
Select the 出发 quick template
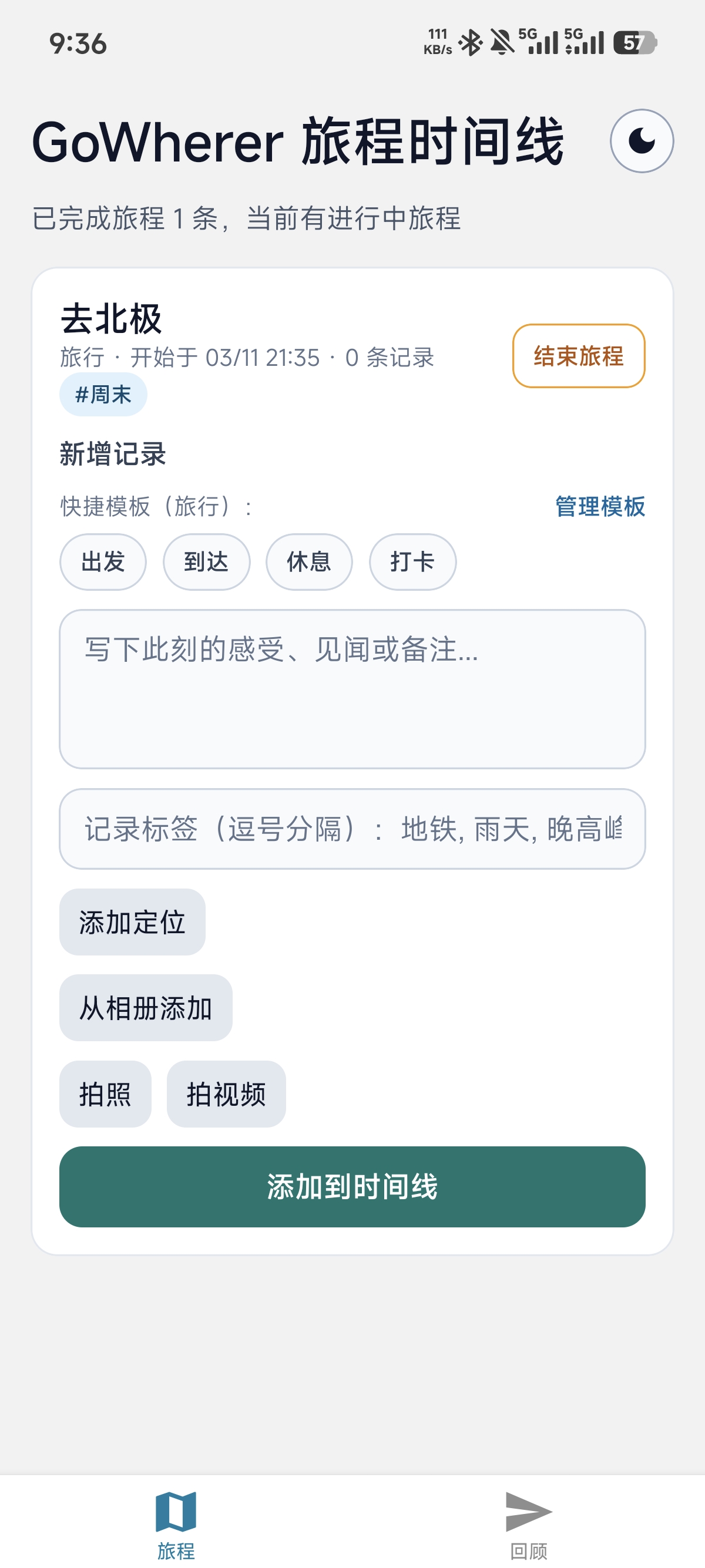click(x=103, y=562)
